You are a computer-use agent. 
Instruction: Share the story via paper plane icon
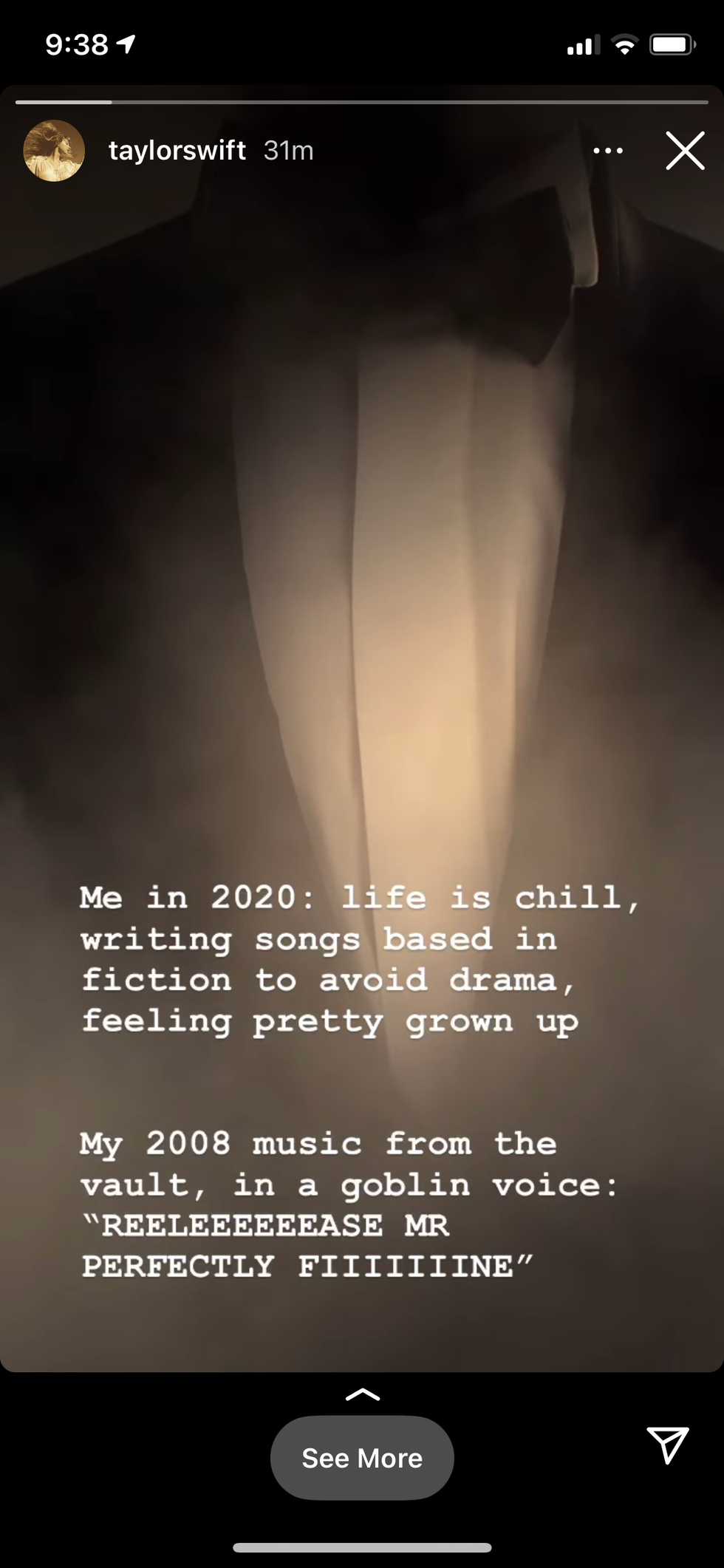coord(668,1444)
